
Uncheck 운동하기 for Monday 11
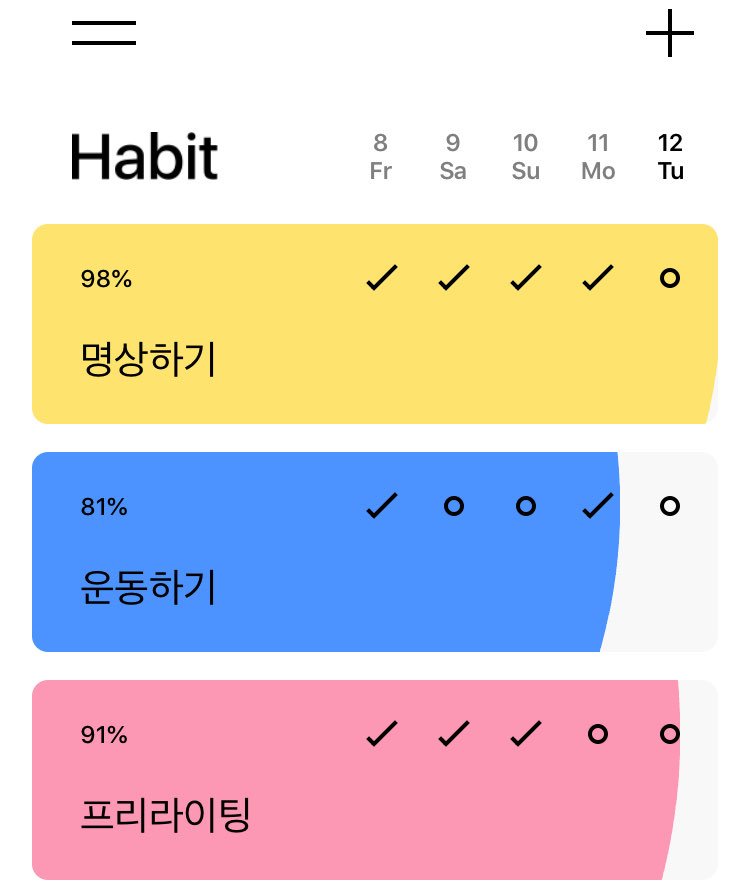pos(598,505)
